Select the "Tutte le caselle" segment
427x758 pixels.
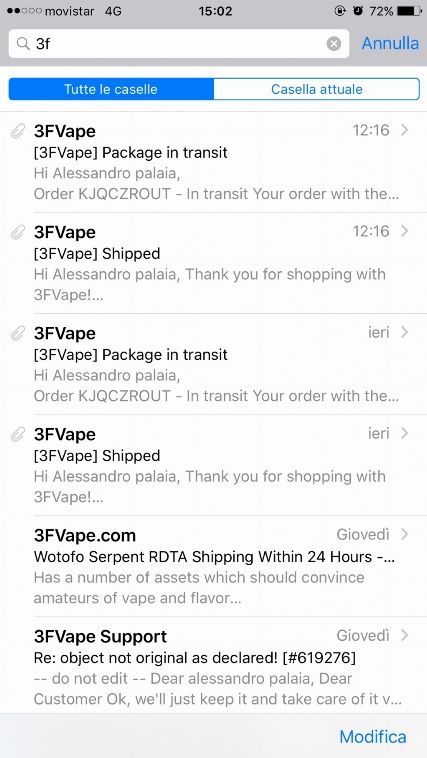[x=111, y=89]
